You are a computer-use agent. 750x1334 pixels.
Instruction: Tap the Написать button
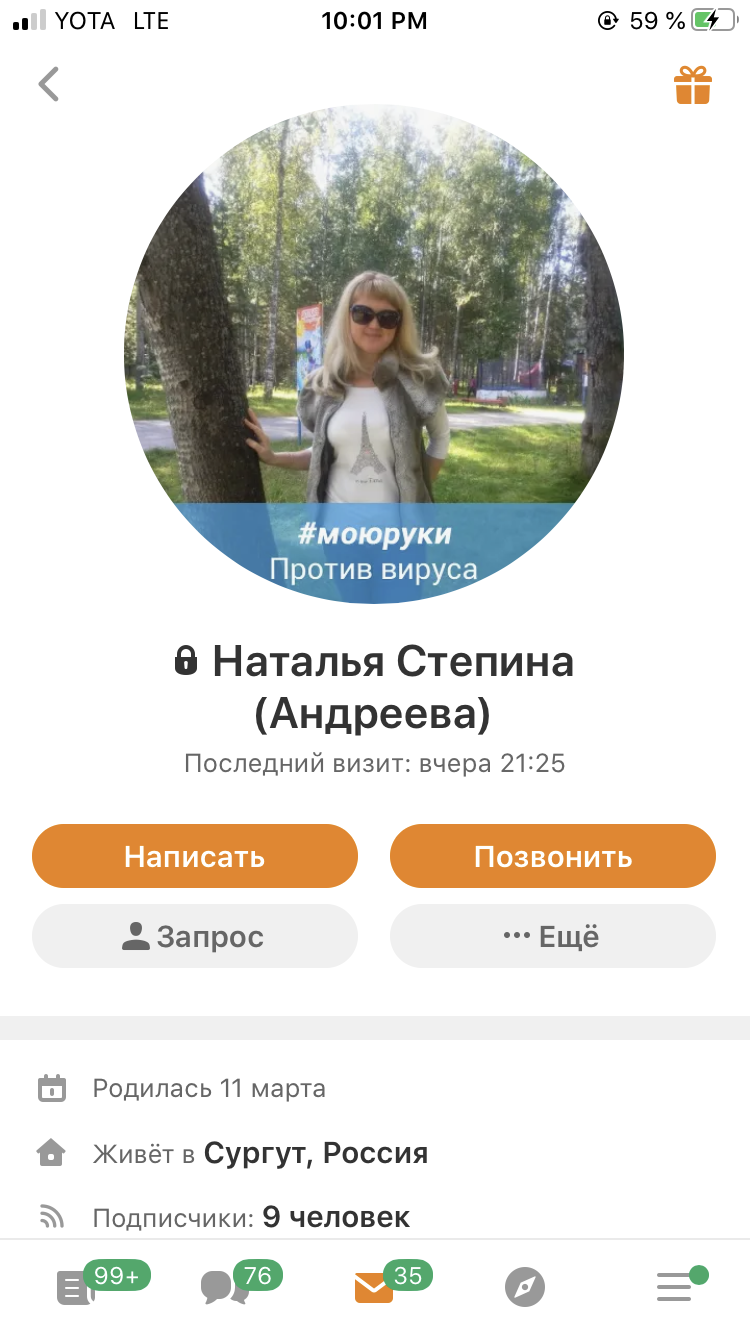tap(195, 856)
